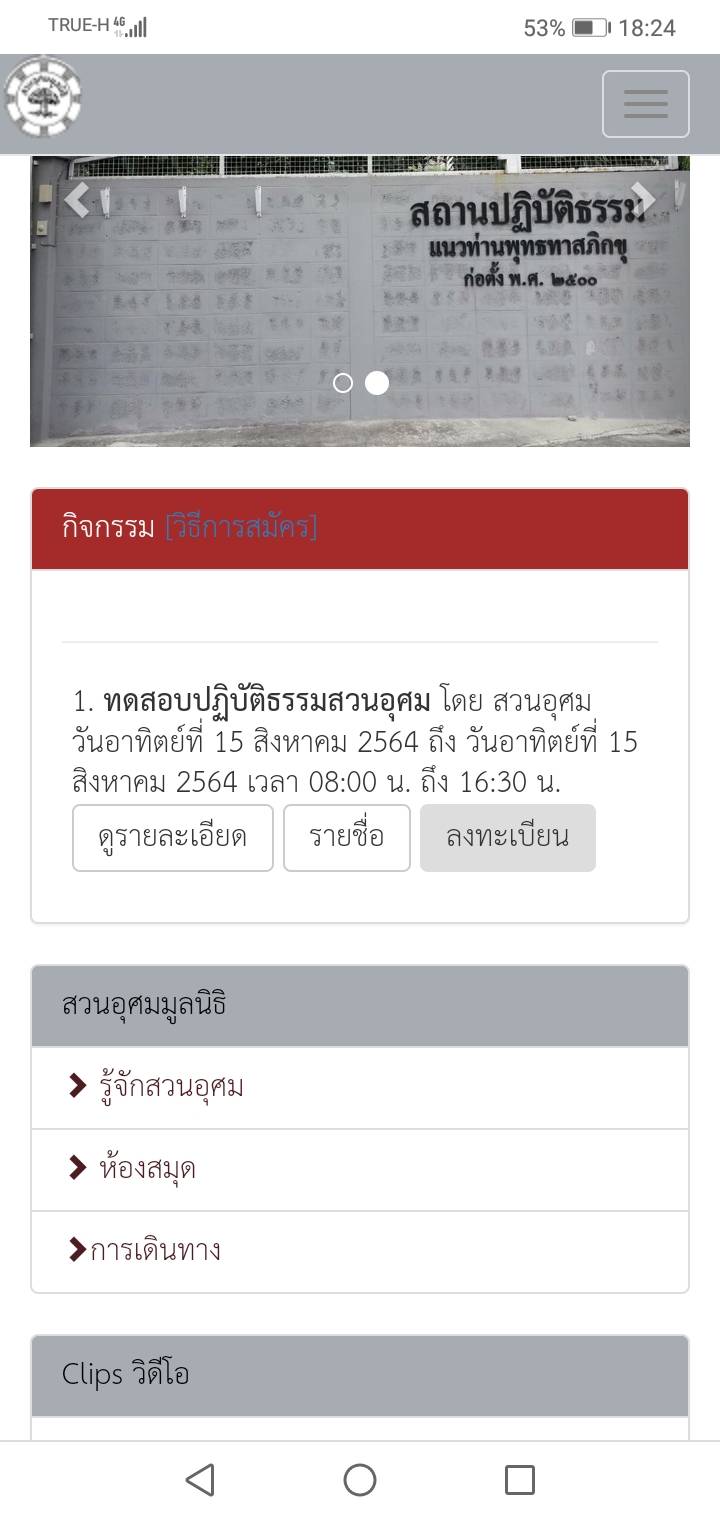
Task: Show next carousel image
Action: tap(644, 200)
